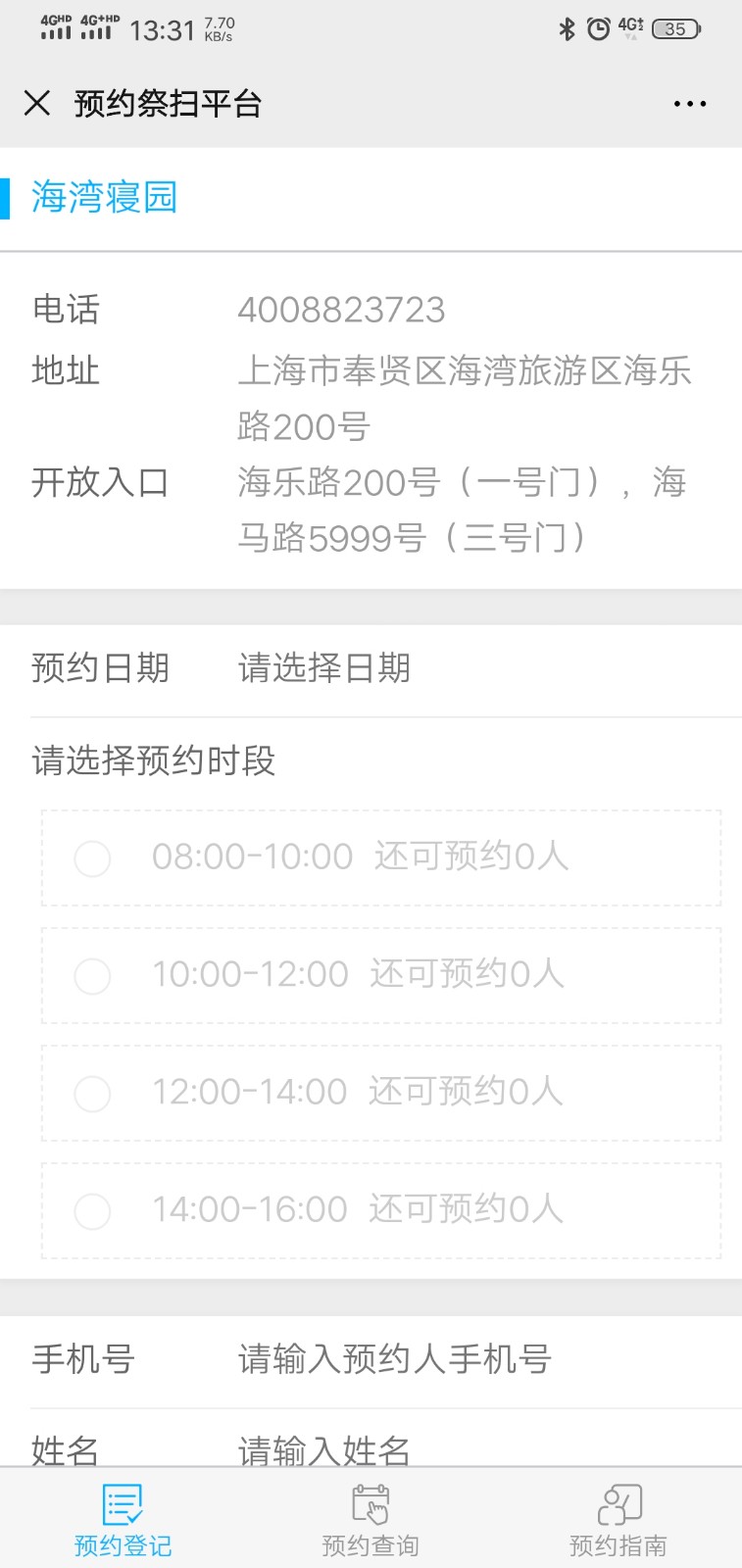
Task: Switch to the 预约登记 tab
Action: click(124, 1520)
